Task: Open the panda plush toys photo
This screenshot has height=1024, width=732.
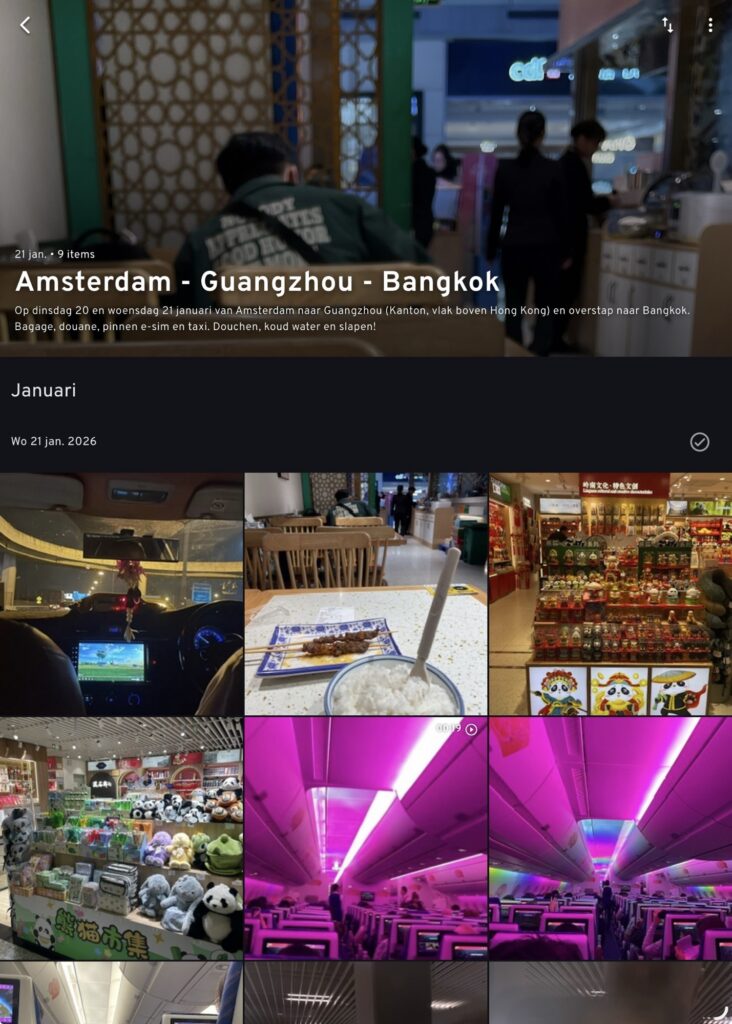Action: pos(121,838)
